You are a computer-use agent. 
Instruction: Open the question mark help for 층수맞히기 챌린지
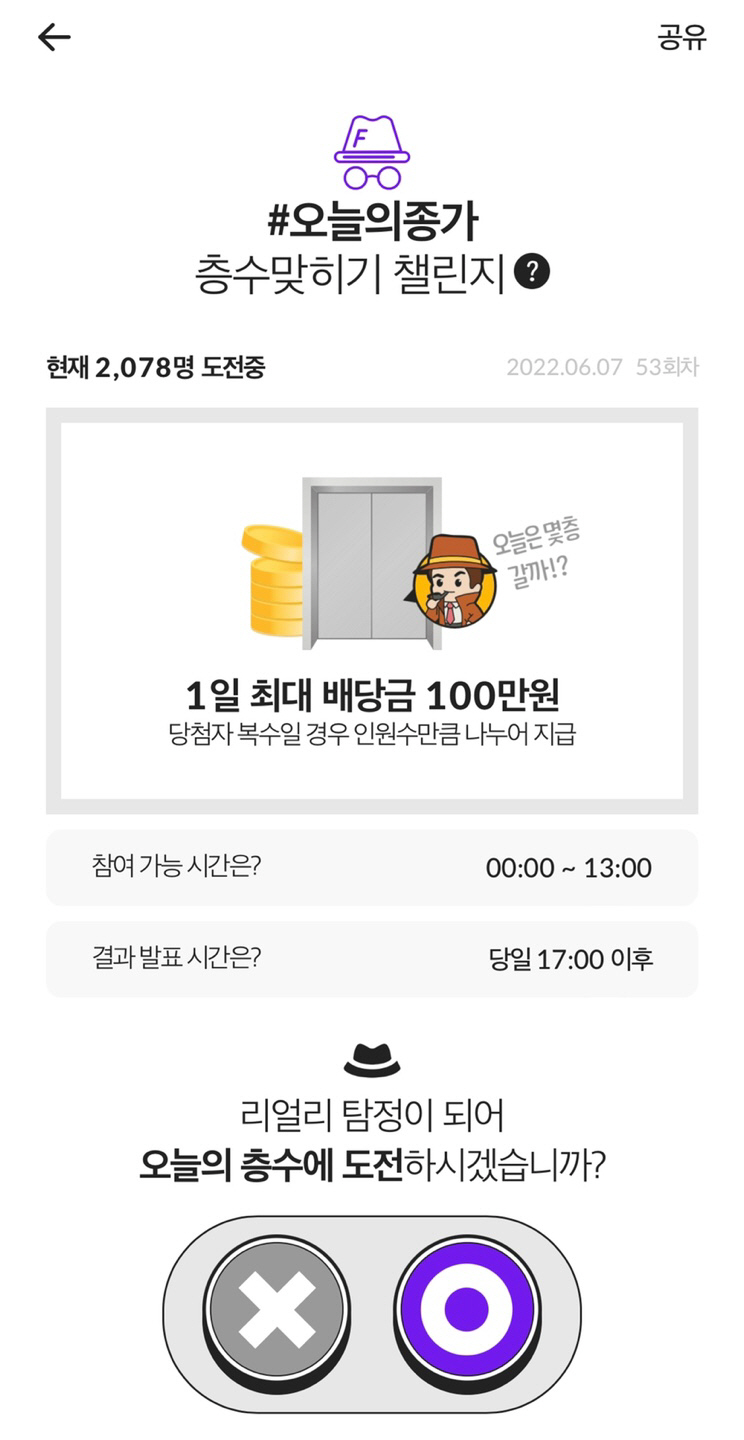pyautogui.click(x=531, y=272)
